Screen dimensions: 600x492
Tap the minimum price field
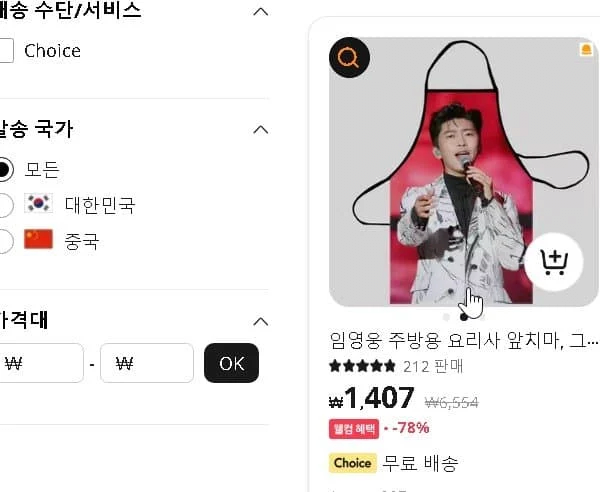click(x=42, y=363)
